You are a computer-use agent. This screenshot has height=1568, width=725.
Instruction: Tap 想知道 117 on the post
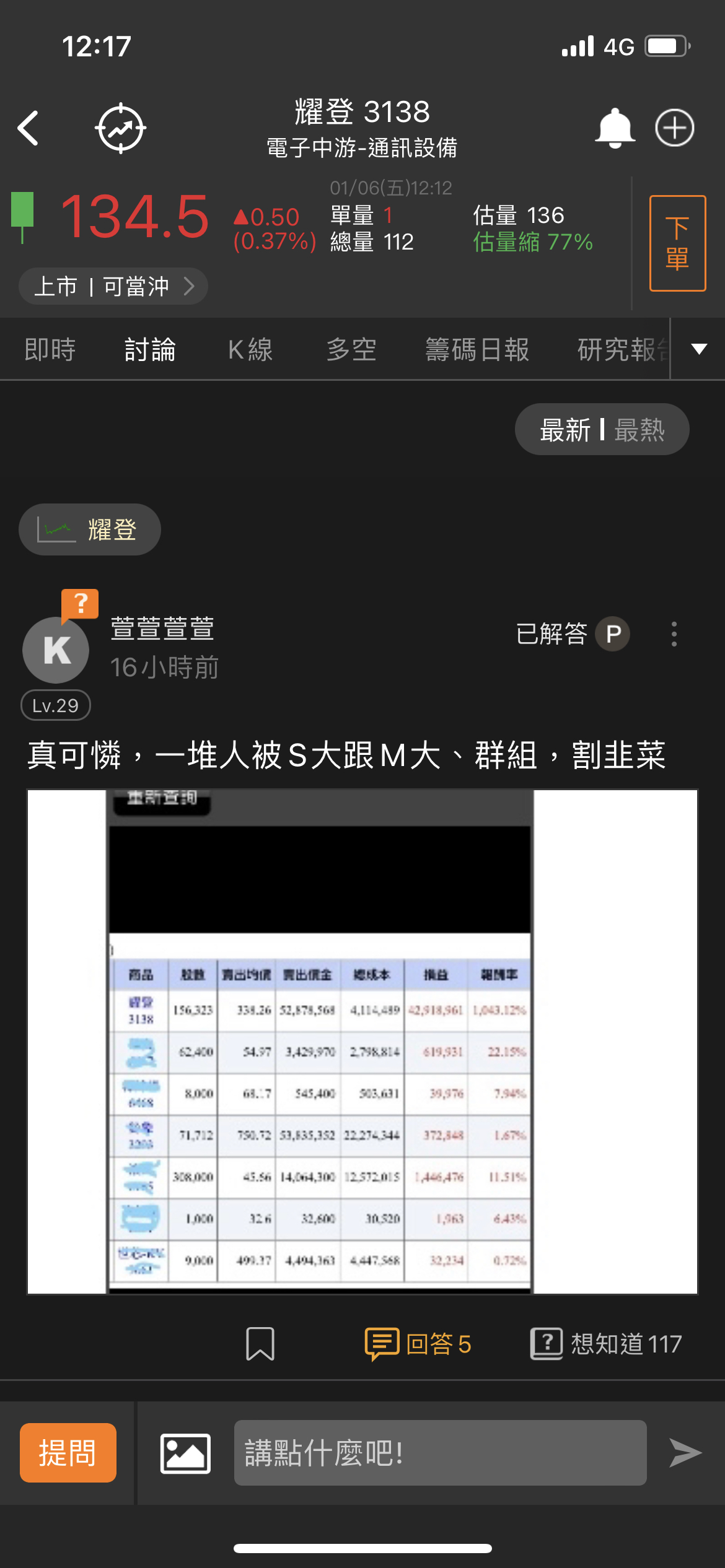pos(606,1344)
